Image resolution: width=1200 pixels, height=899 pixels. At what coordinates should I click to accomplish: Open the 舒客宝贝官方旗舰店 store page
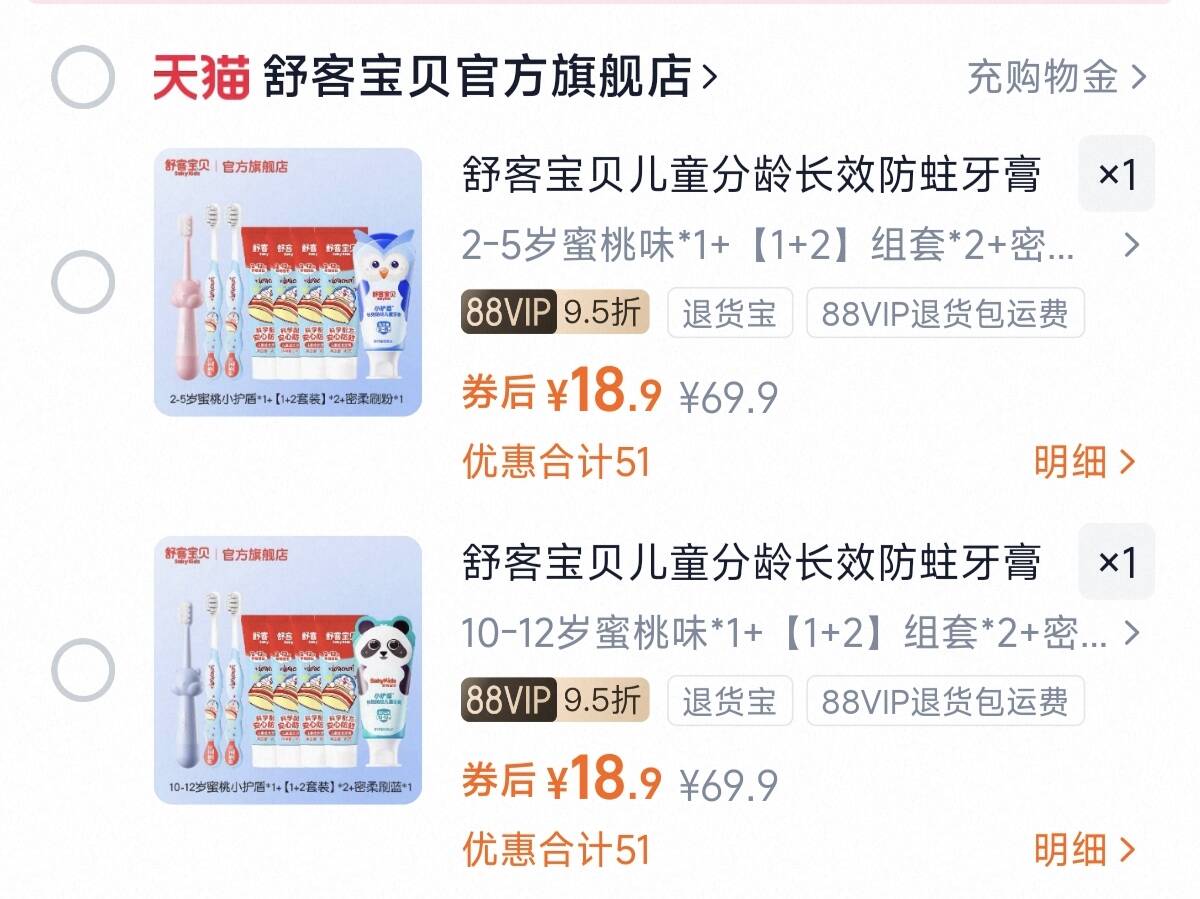(x=435, y=77)
